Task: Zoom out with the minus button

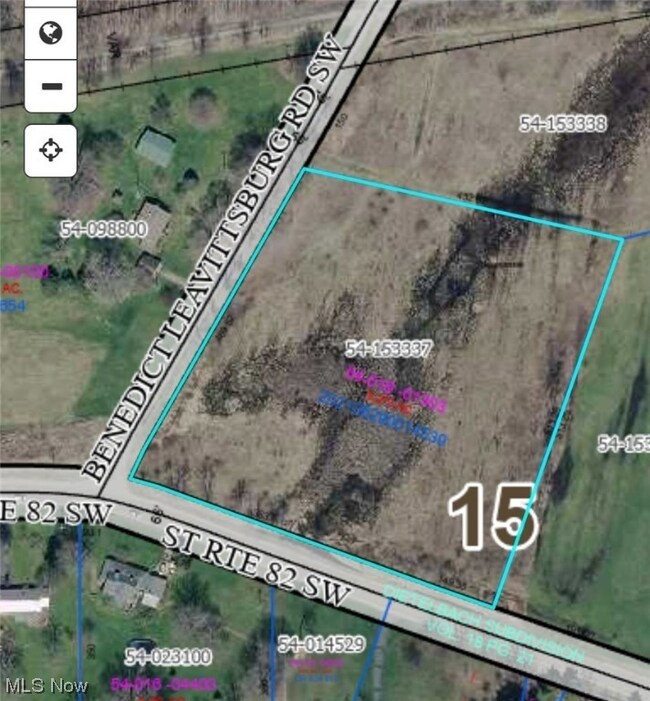Action: click(x=51, y=87)
